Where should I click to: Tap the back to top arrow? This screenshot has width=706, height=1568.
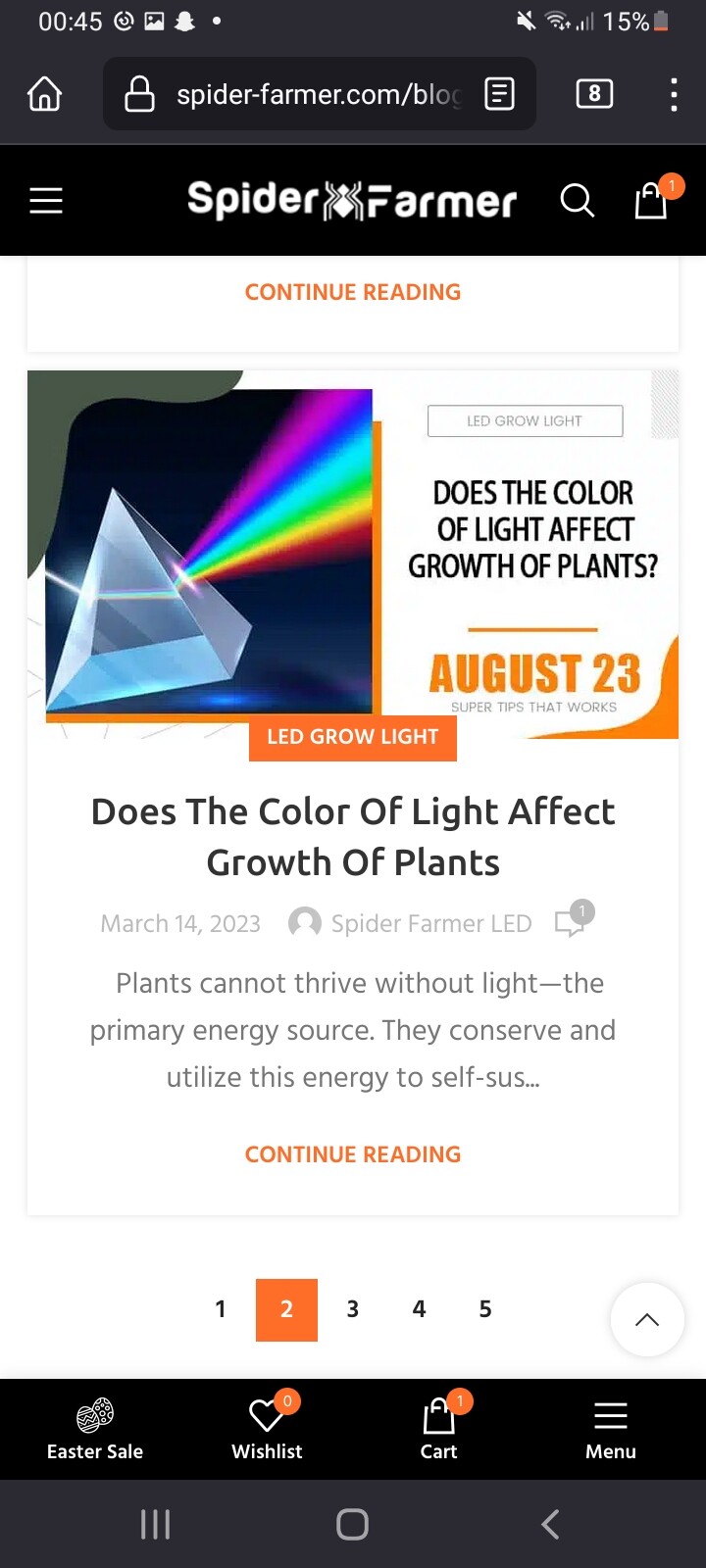(x=647, y=1320)
